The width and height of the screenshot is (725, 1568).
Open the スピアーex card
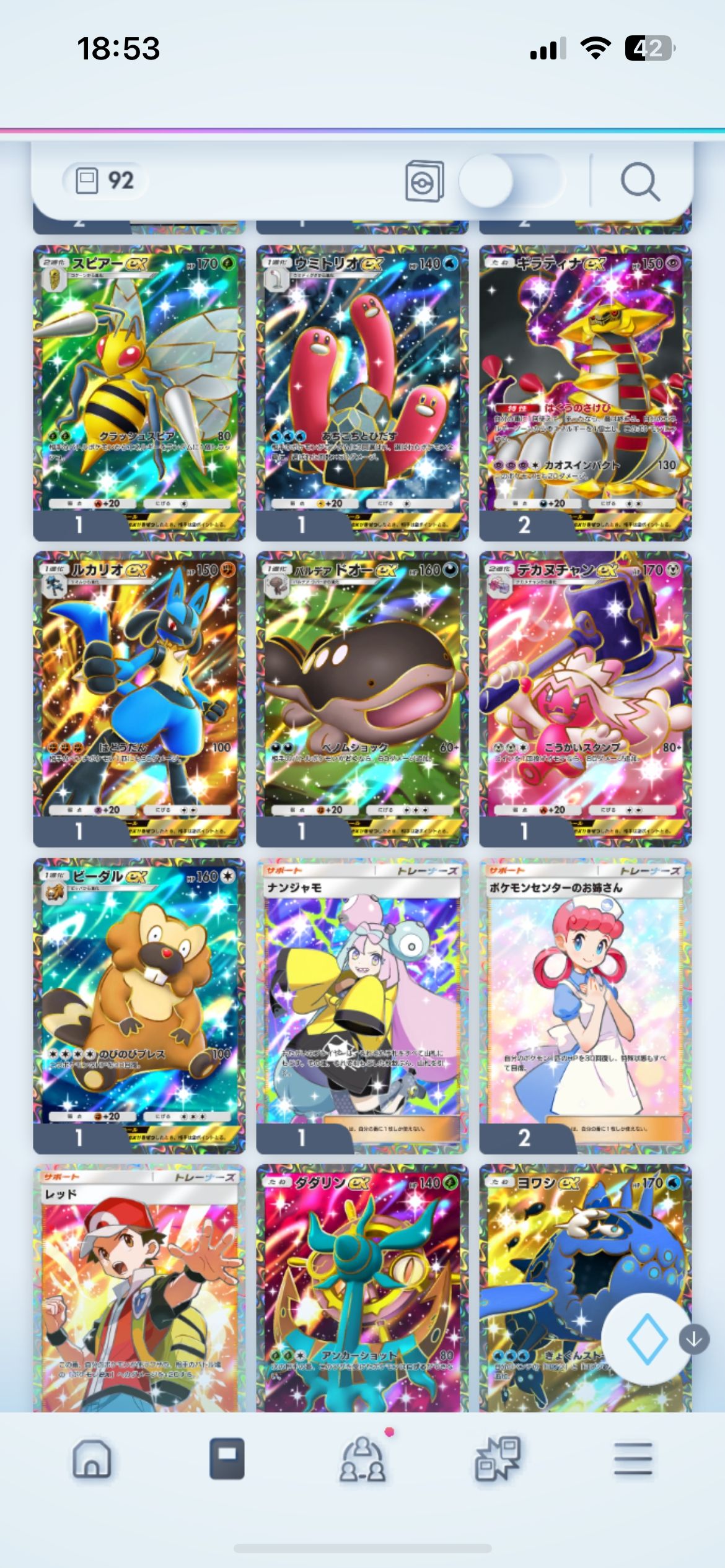pos(139,393)
